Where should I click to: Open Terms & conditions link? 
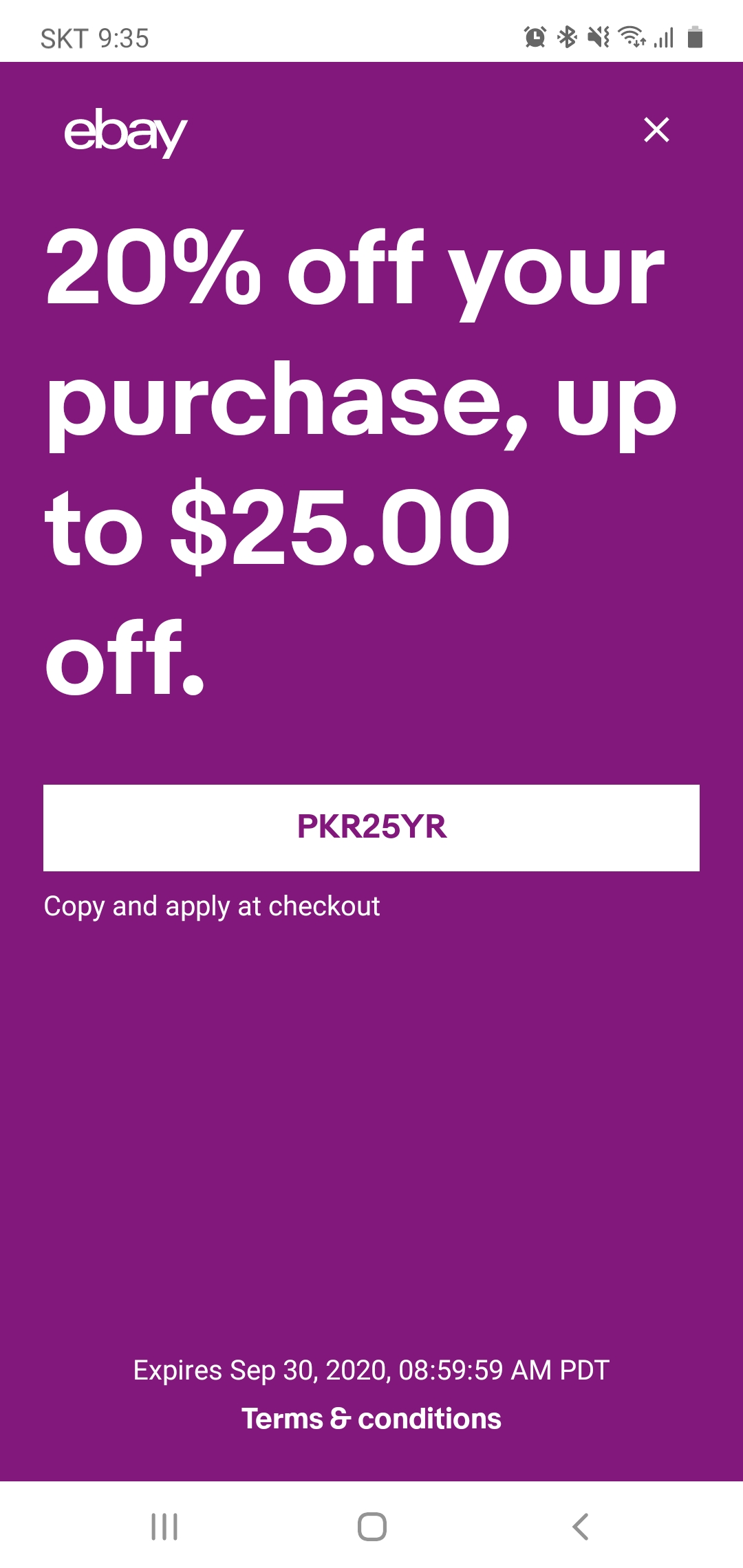click(371, 1418)
